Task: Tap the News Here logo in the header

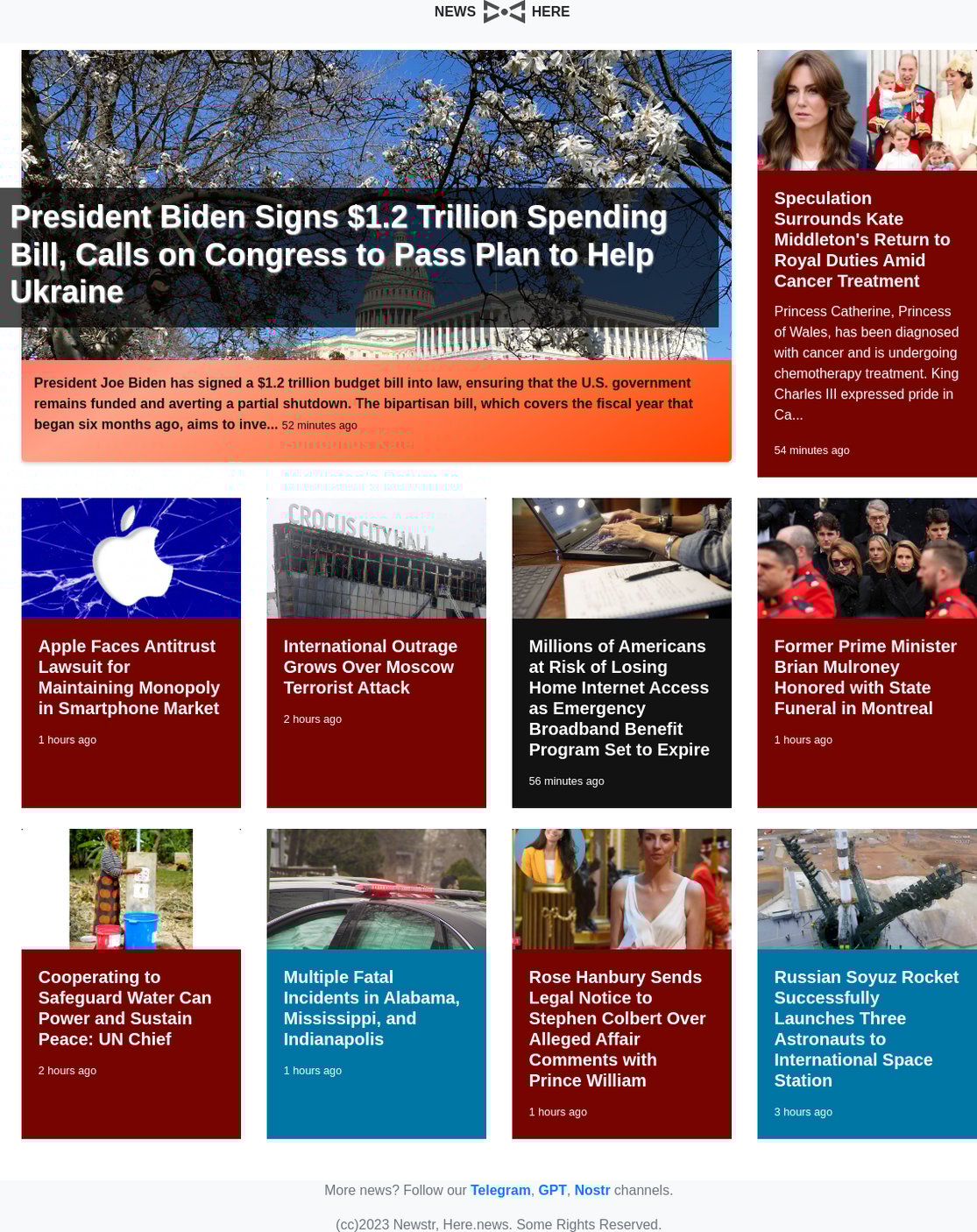Action: point(502,11)
